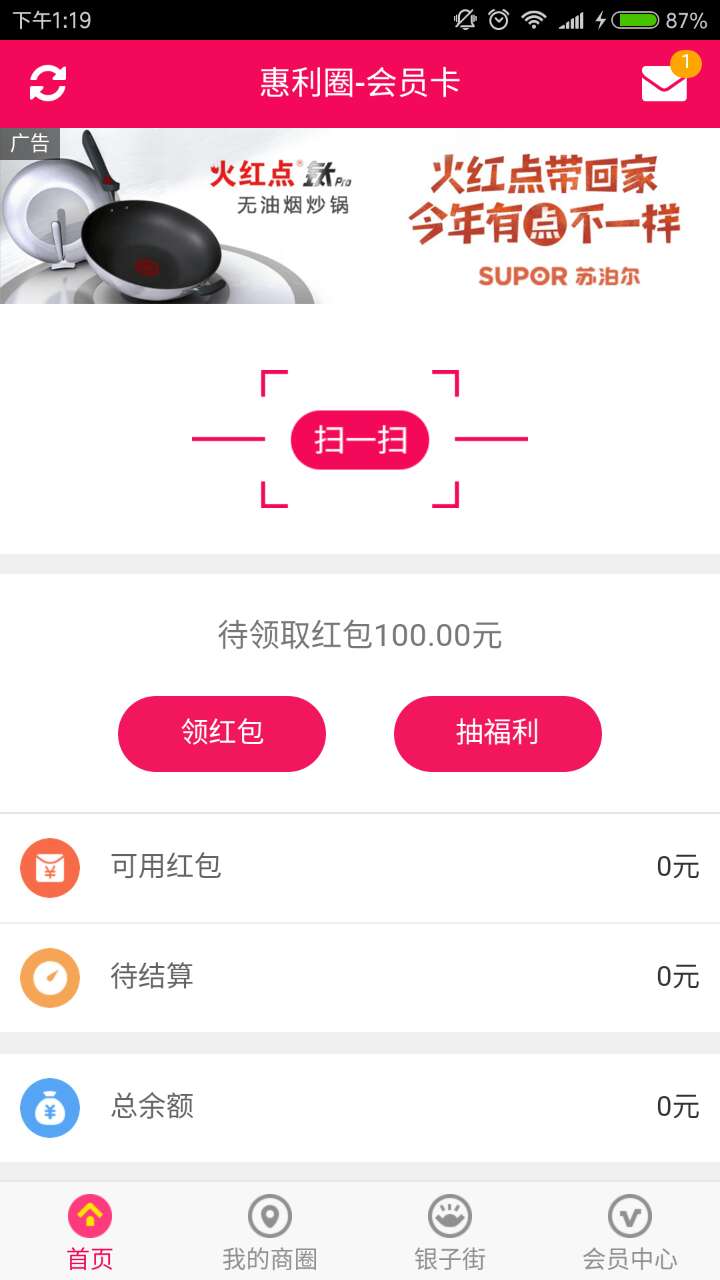Viewport: 720px width, 1280px height.
Task: Open the messages envelope icon
Action: pos(664,83)
